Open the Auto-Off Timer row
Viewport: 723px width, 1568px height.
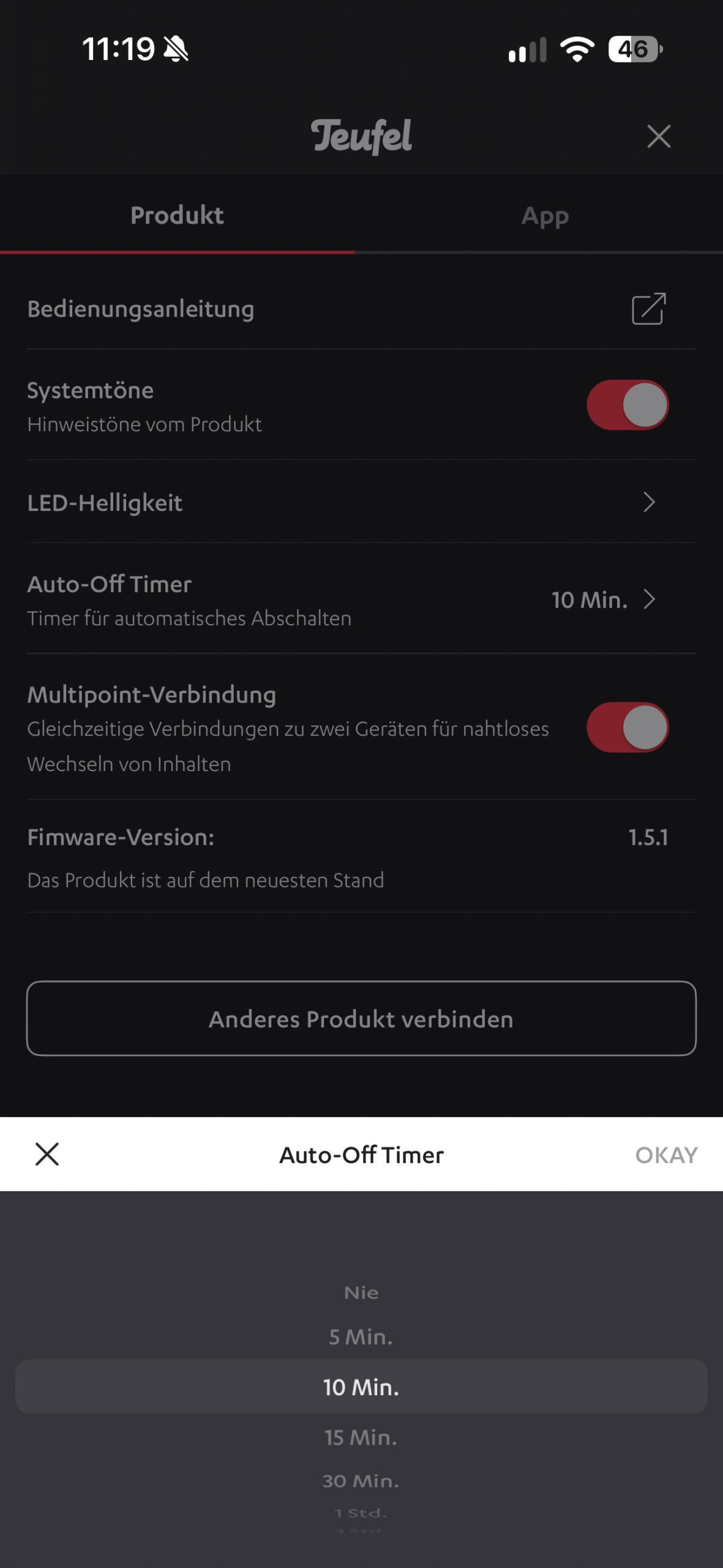tap(361, 600)
